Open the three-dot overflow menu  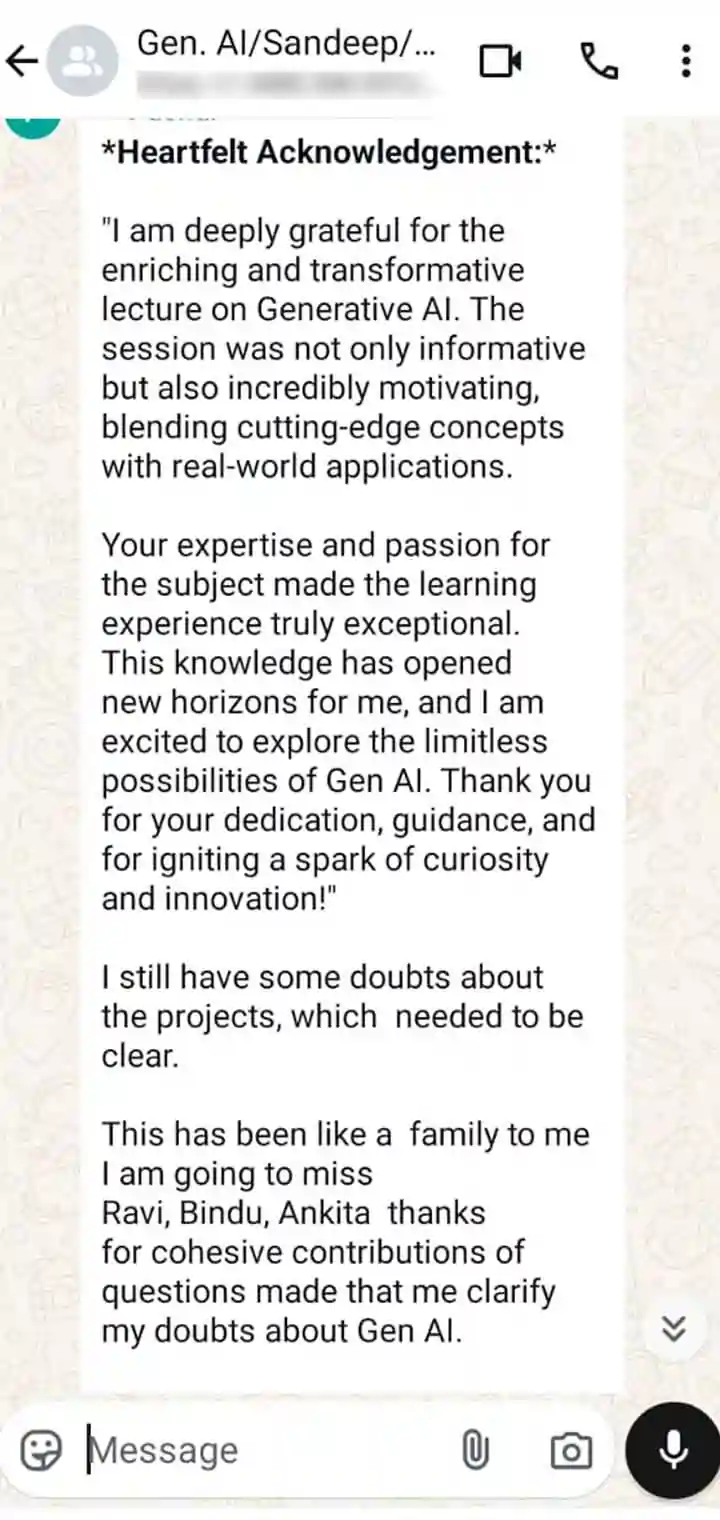(x=686, y=61)
